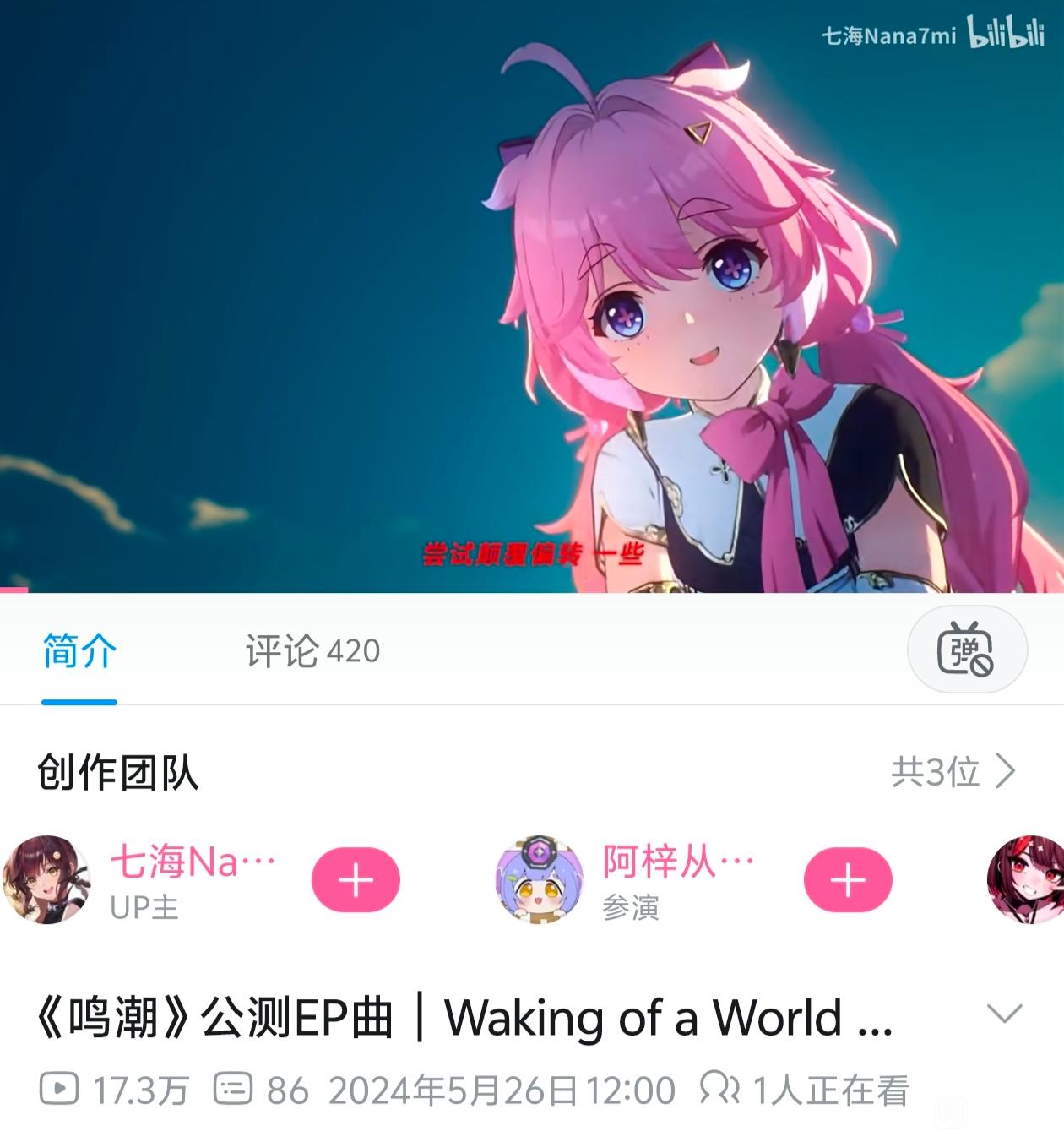The height and width of the screenshot is (1142, 1064).
Task: Open the third team member's avatar
Action: (1027, 879)
